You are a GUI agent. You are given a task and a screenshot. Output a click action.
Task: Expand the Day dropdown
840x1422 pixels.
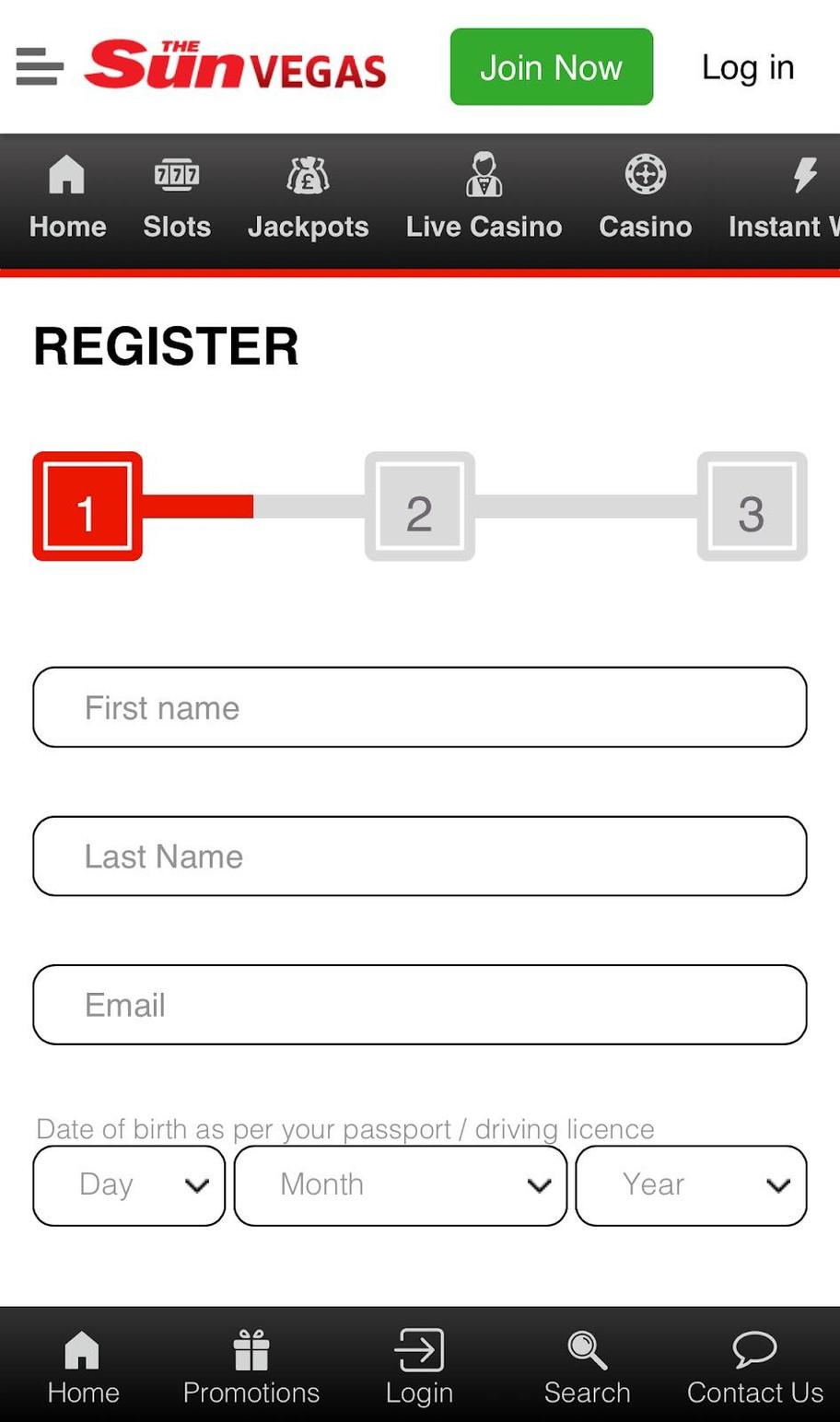[x=129, y=1185]
